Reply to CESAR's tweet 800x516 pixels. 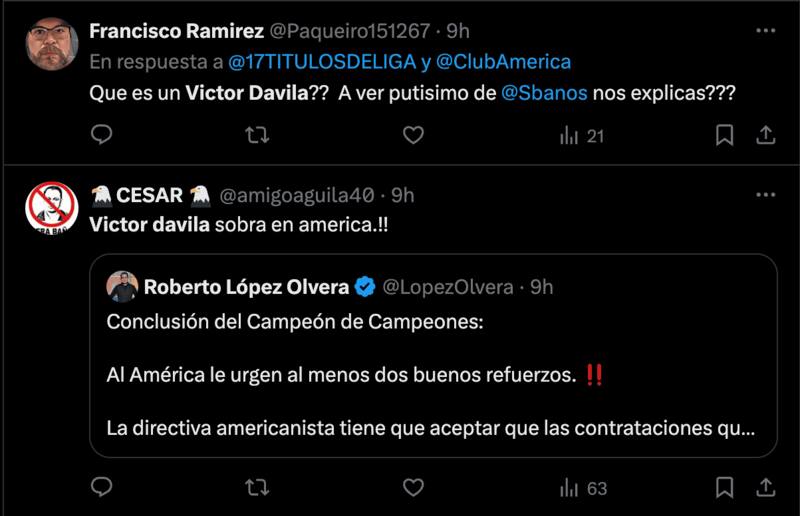pos(101,488)
